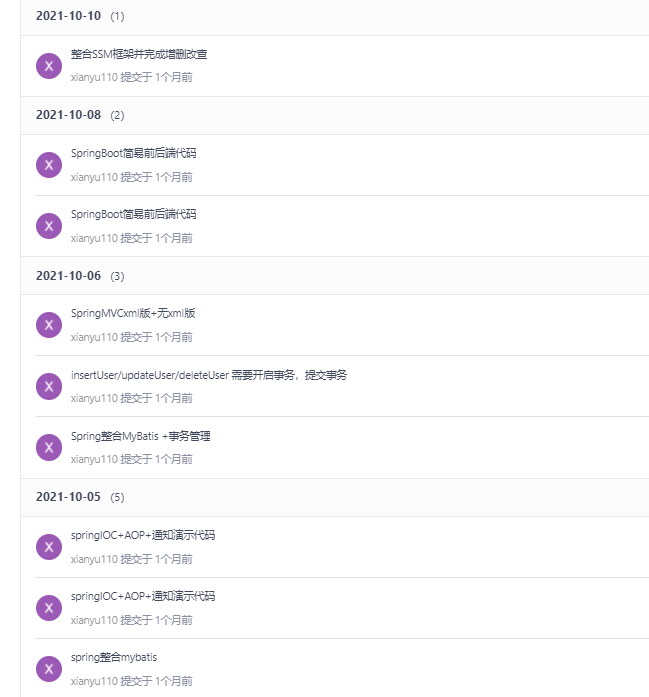Open the SpringMVCxml版+无xml版 commit
The image size is (649, 697).
tap(133, 313)
